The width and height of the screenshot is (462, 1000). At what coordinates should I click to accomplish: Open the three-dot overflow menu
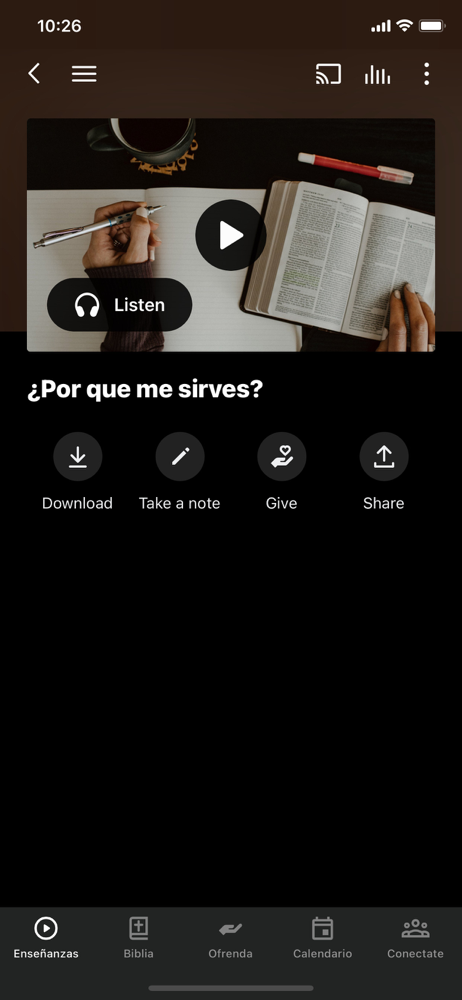click(426, 74)
